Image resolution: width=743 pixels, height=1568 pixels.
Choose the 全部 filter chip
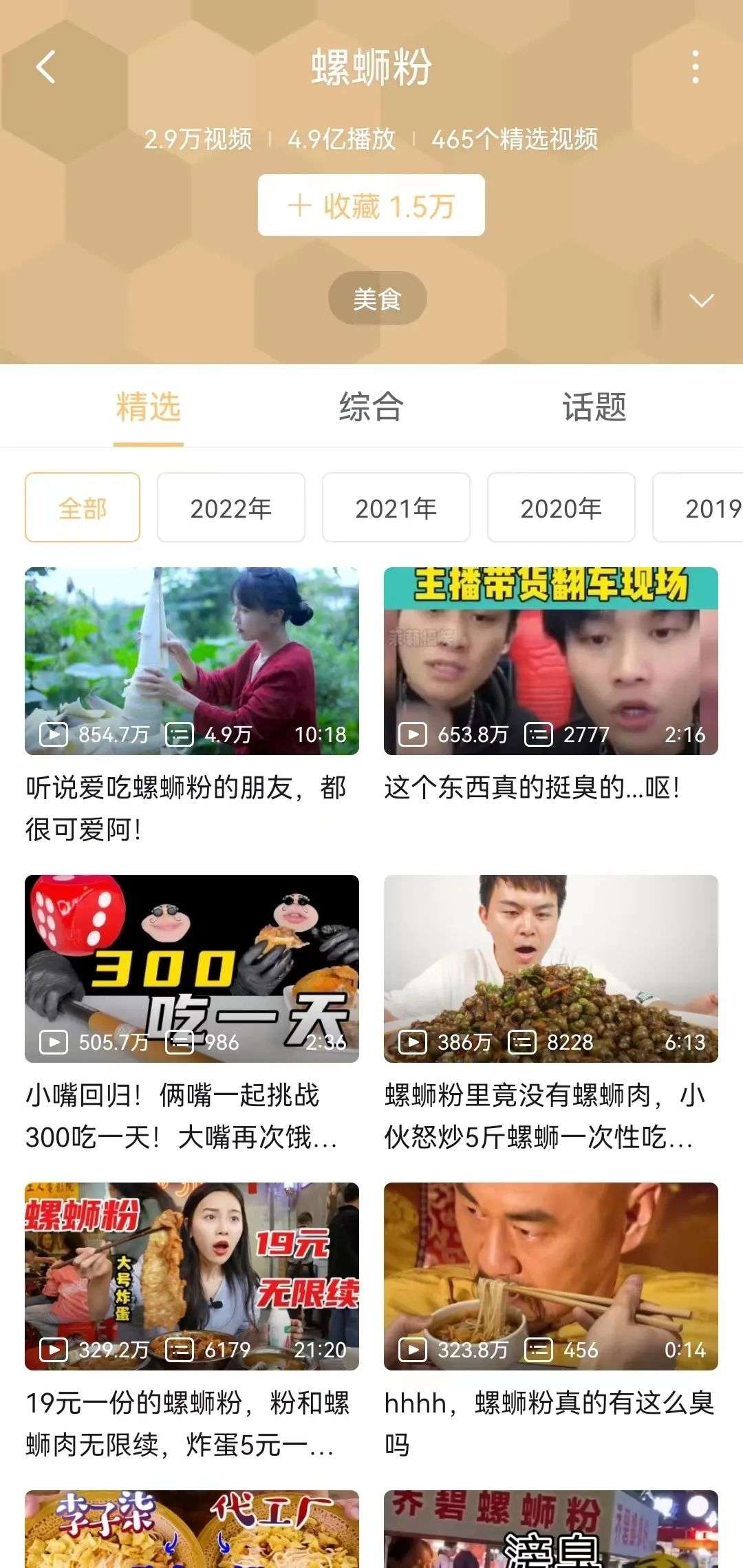(83, 508)
